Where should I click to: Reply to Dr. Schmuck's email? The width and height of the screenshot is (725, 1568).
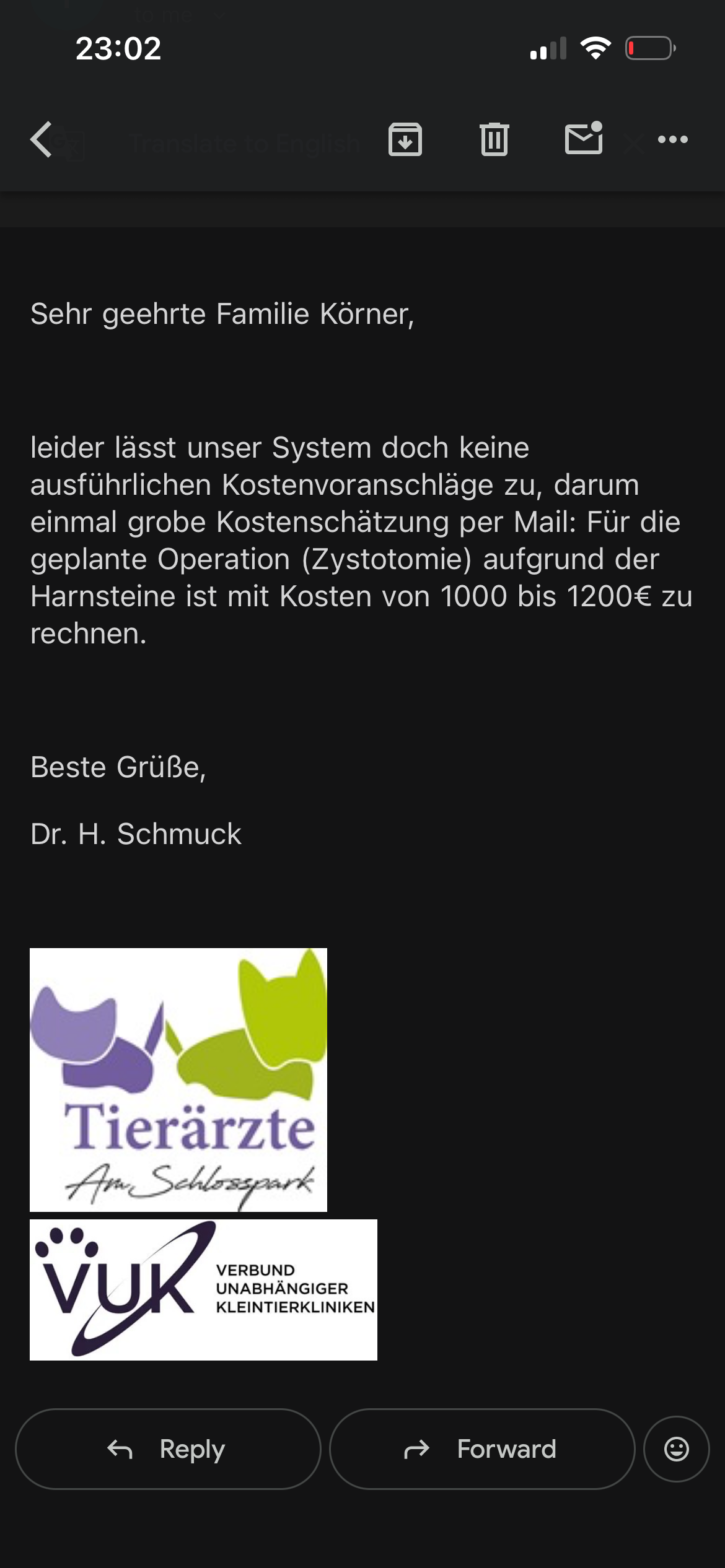(x=168, y=1449)
